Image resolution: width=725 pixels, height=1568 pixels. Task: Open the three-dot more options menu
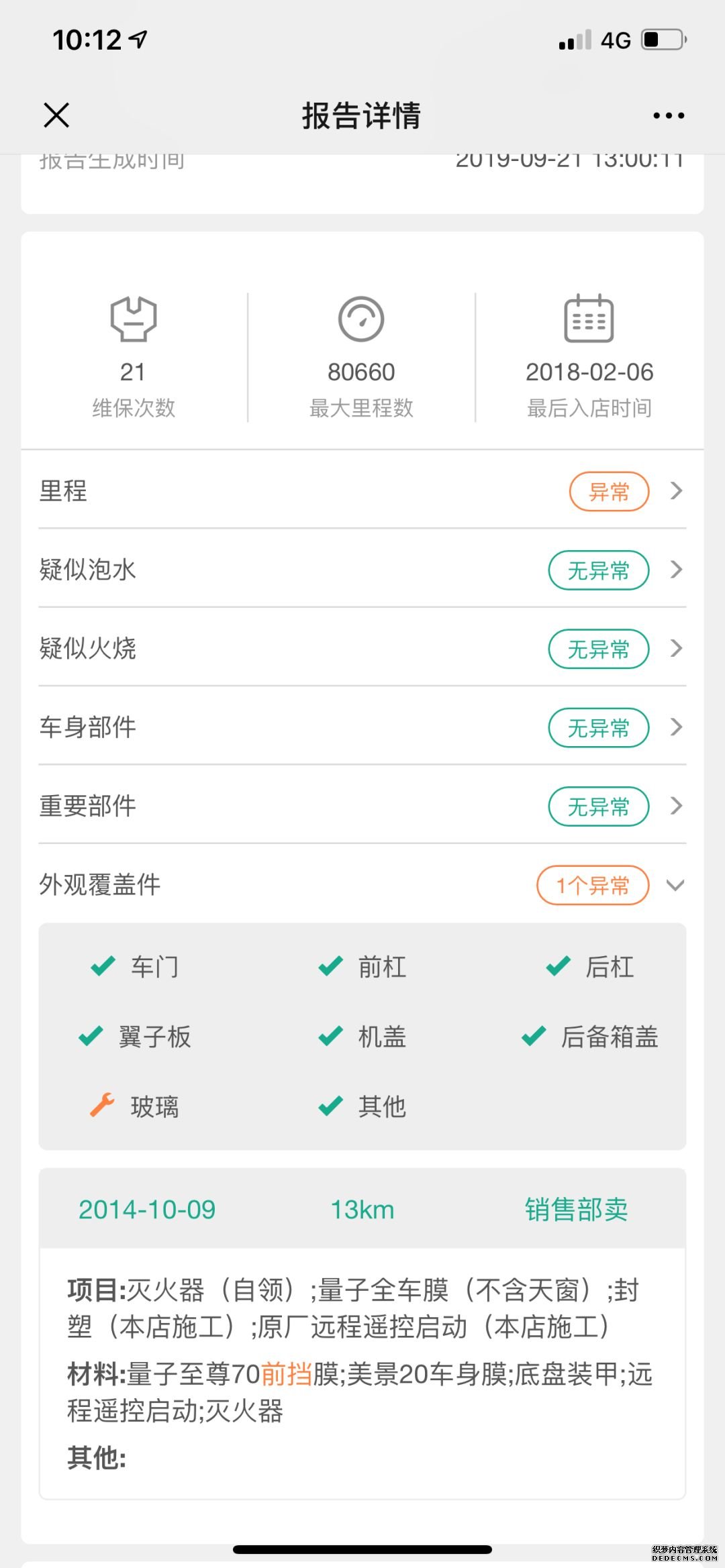click(669, 115)
